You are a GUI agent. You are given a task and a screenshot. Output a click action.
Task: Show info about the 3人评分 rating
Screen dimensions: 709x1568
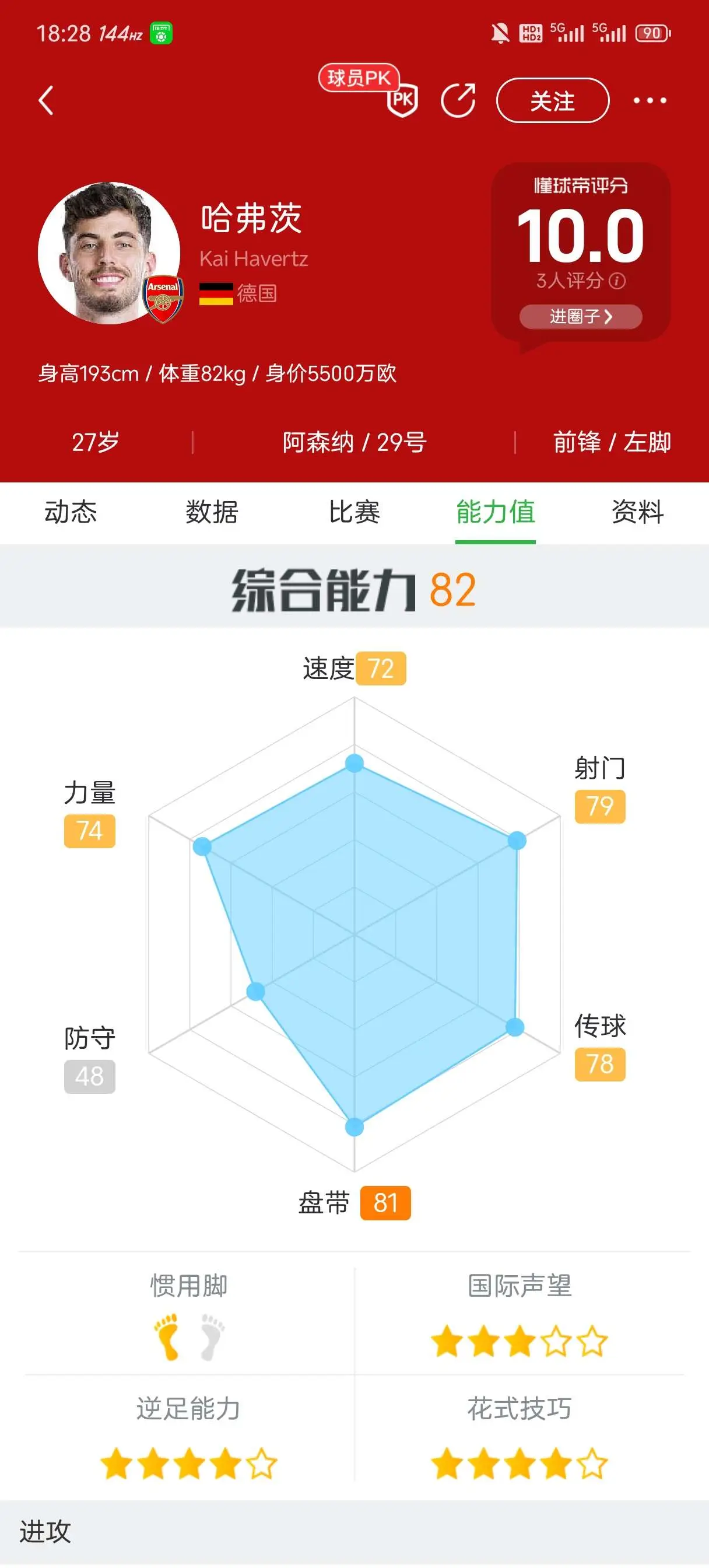[x=617, y=281]
